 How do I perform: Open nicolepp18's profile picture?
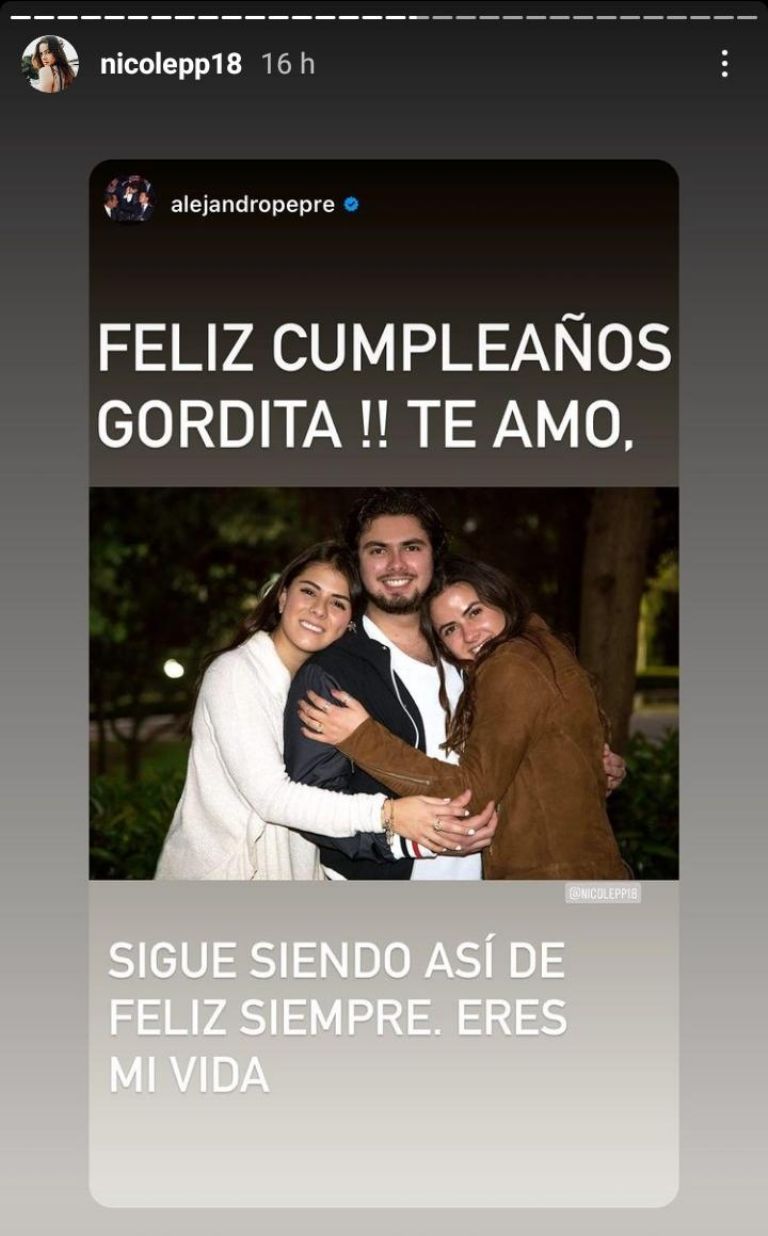coord(50,64)
